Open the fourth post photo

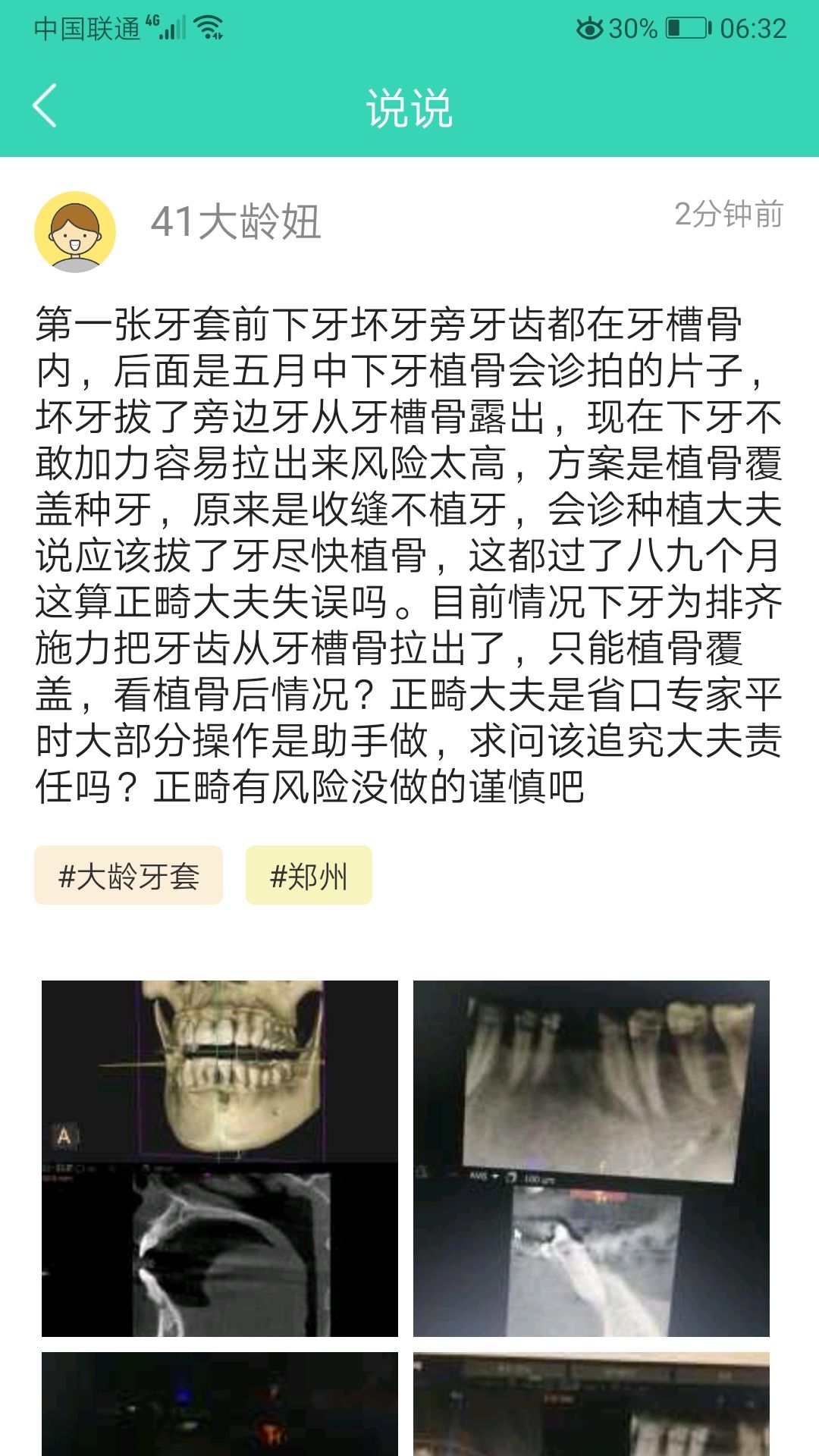[x=591, y=1404]
